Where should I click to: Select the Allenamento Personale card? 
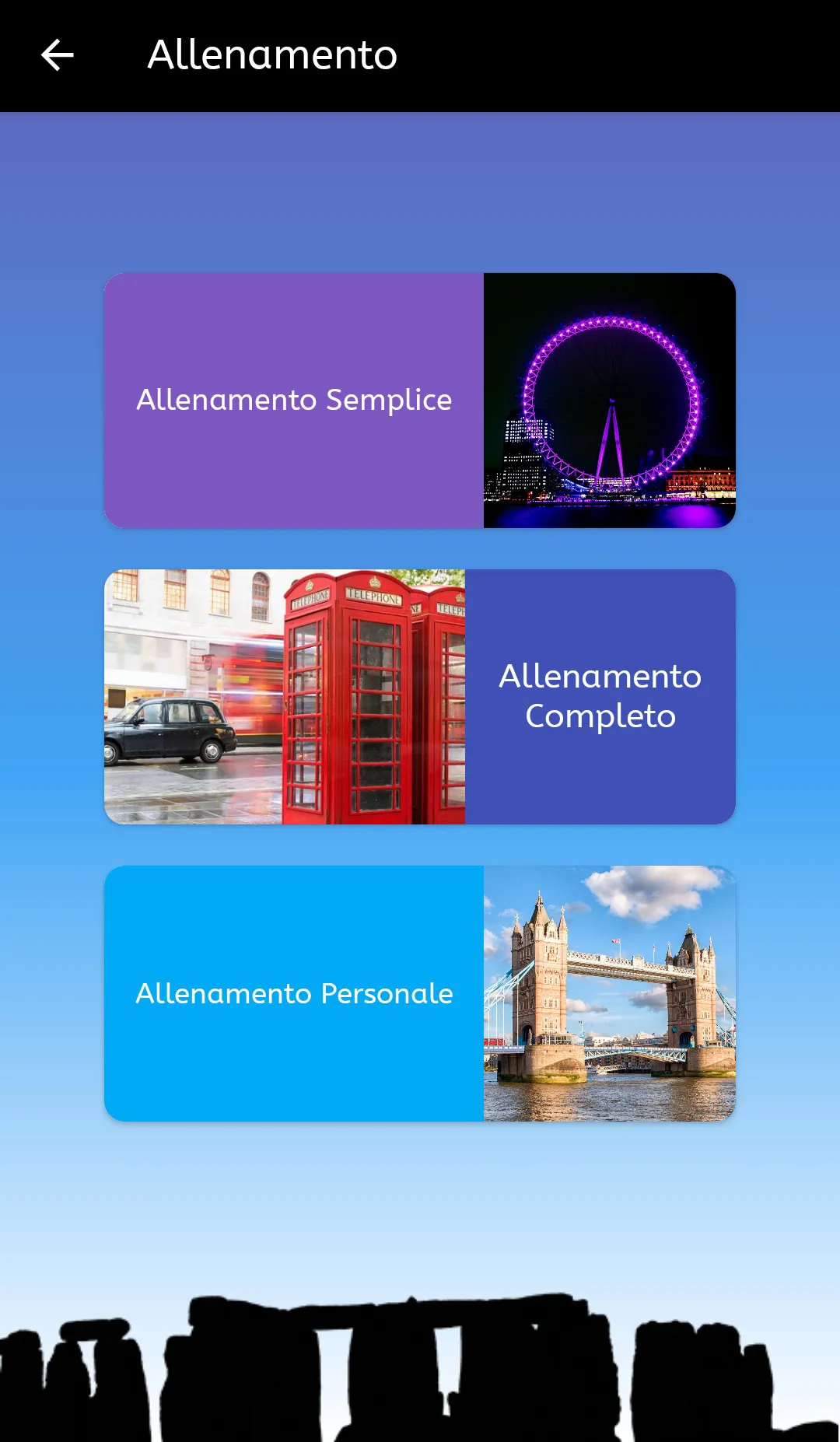[420, 993]
